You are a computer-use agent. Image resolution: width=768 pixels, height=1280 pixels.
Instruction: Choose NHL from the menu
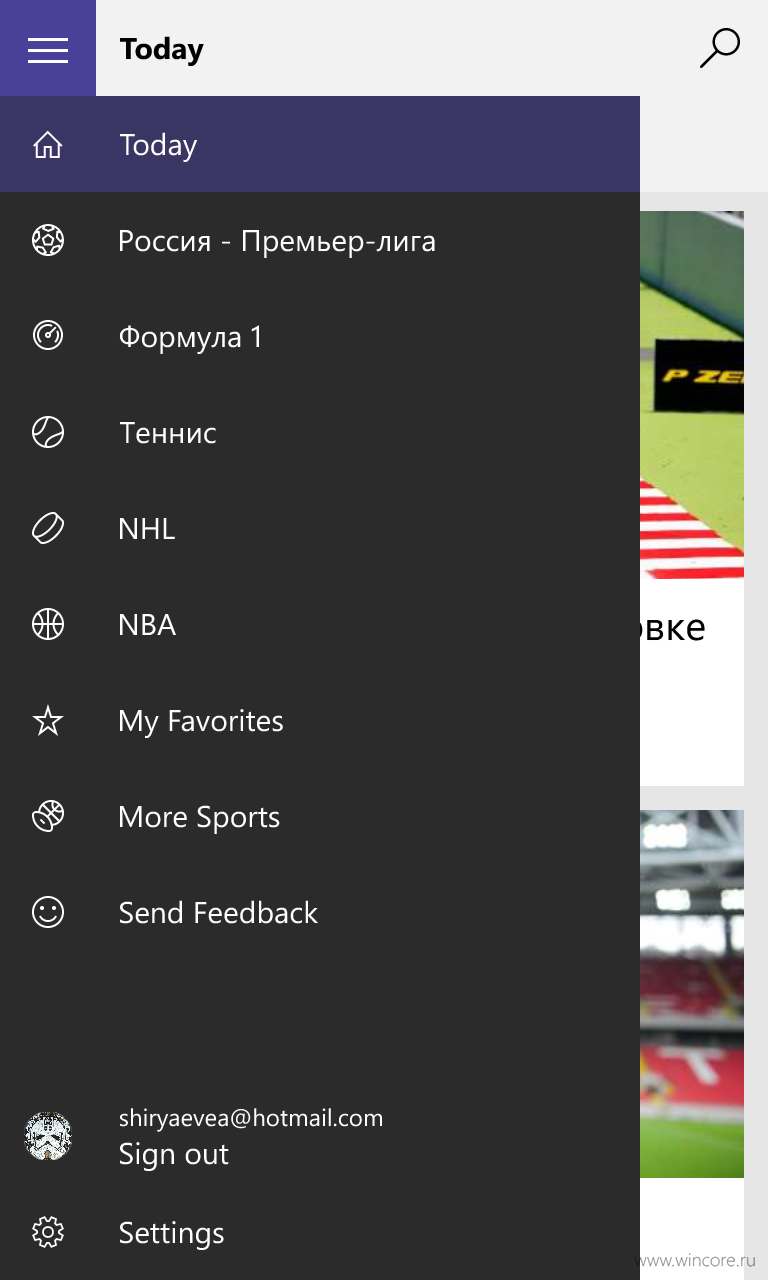(320, 528)
